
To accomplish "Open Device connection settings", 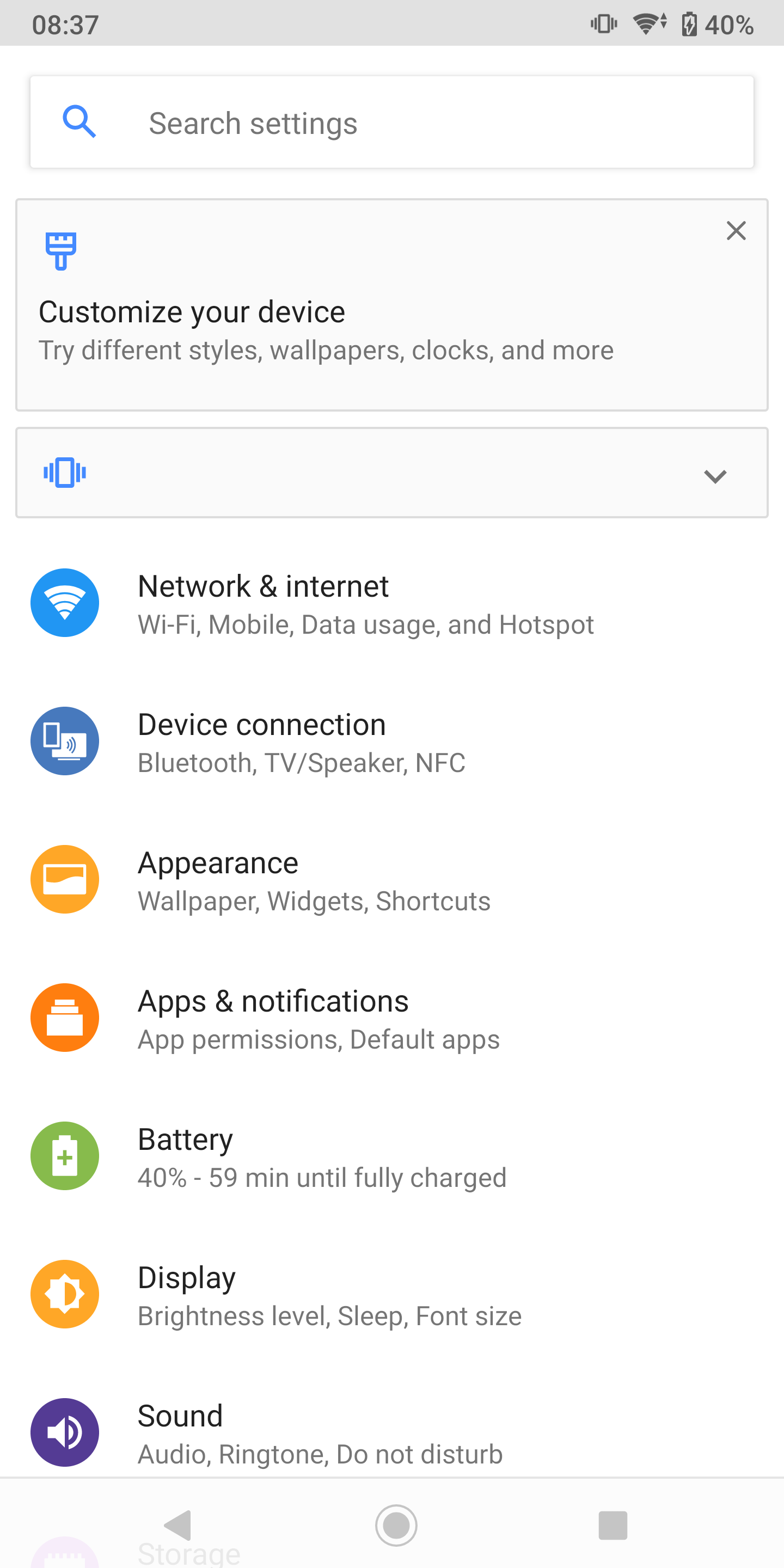I will point(392,742).
